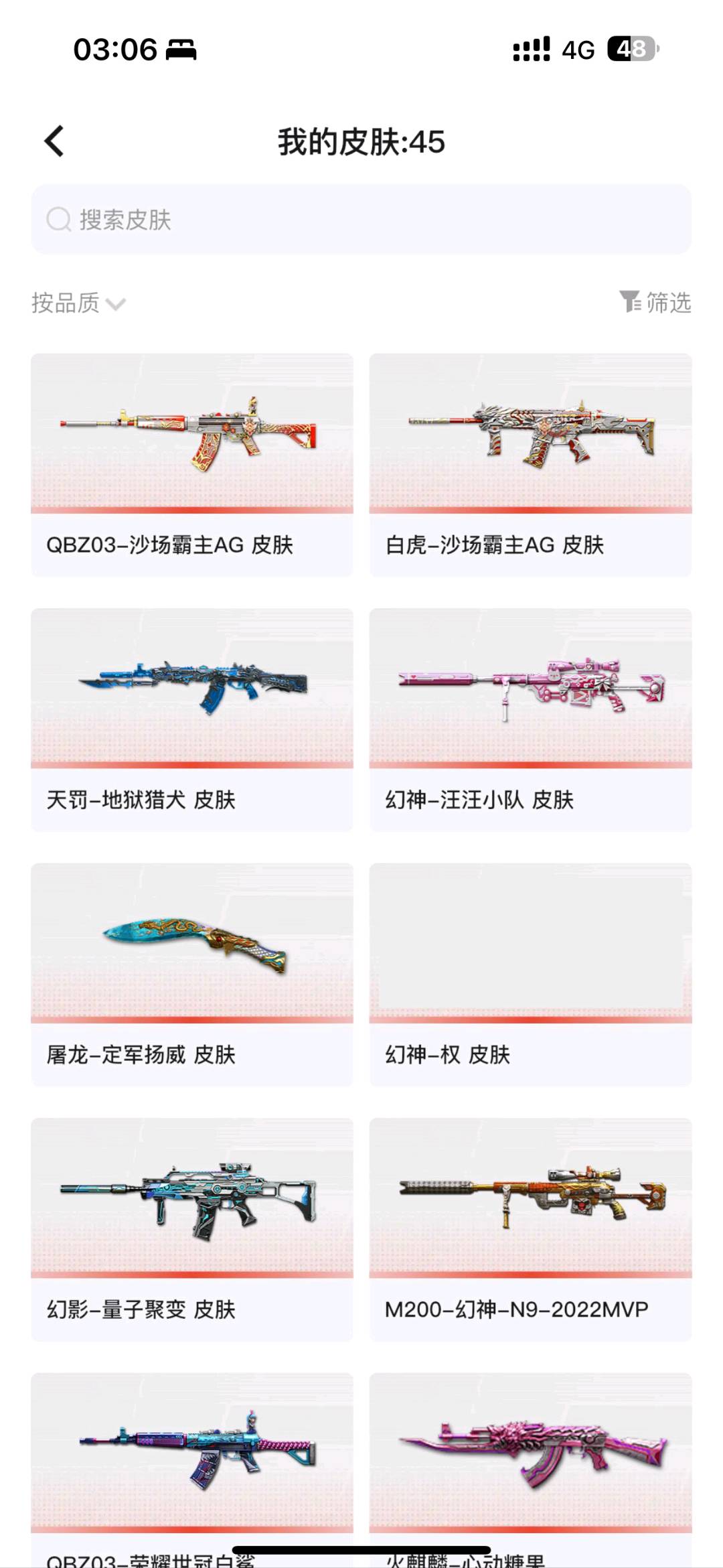Open the QBZ03-沙场霸主AG skin card
723x1568 pixels.
pos(192,465)
